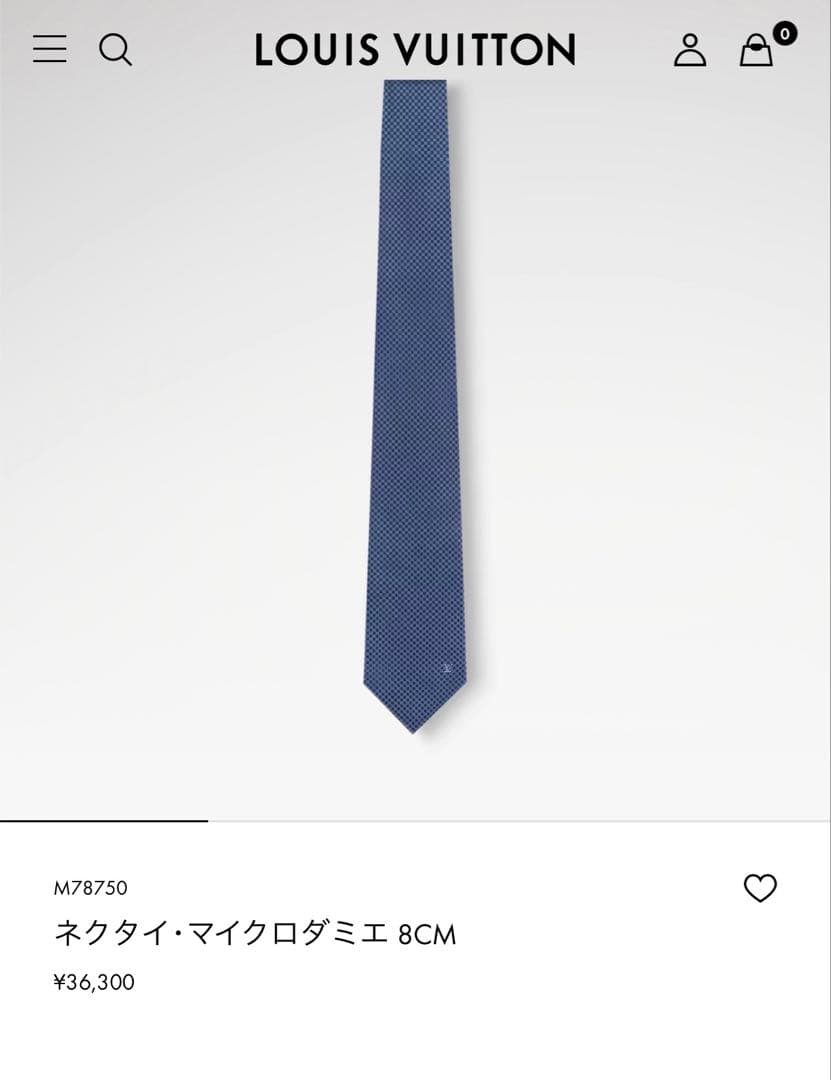Image resolution: width=831 pixels, height=1080 pixels.
Task: Open My Account with the profile icon
Action: [690, 49]
